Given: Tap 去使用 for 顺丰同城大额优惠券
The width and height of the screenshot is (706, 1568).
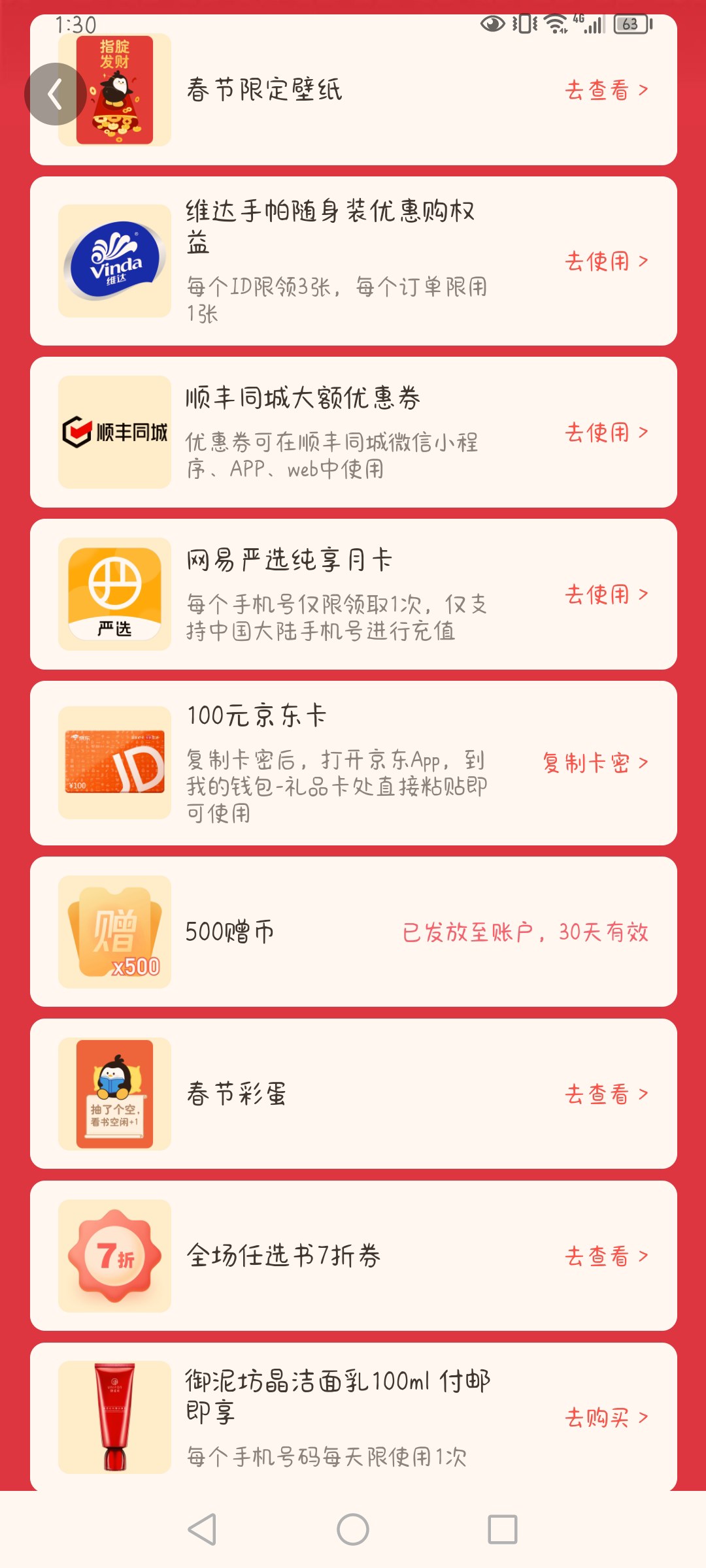Looking at the screenshot, I should (x=607, y=433).
